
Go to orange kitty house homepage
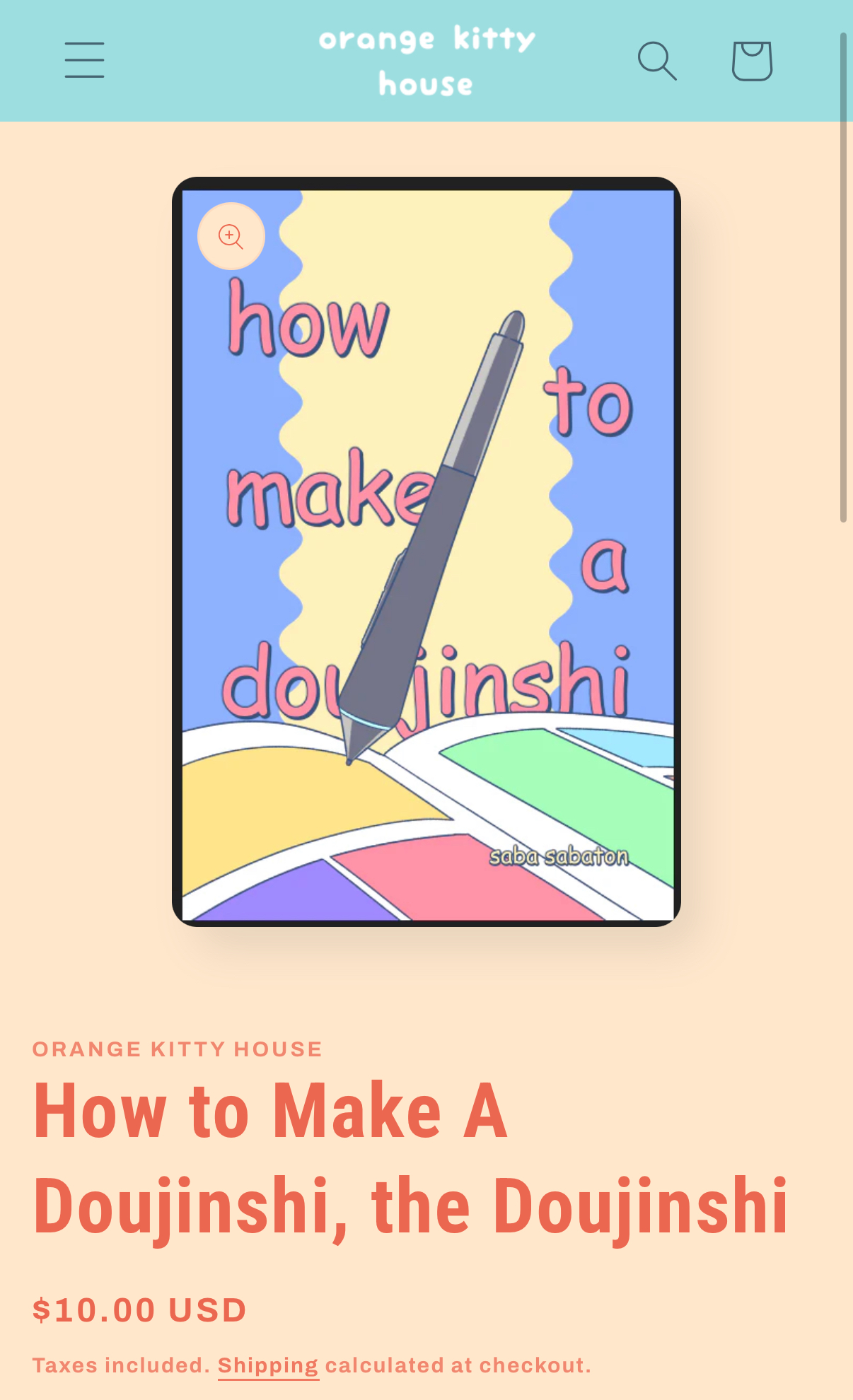(x=426, y=61)
